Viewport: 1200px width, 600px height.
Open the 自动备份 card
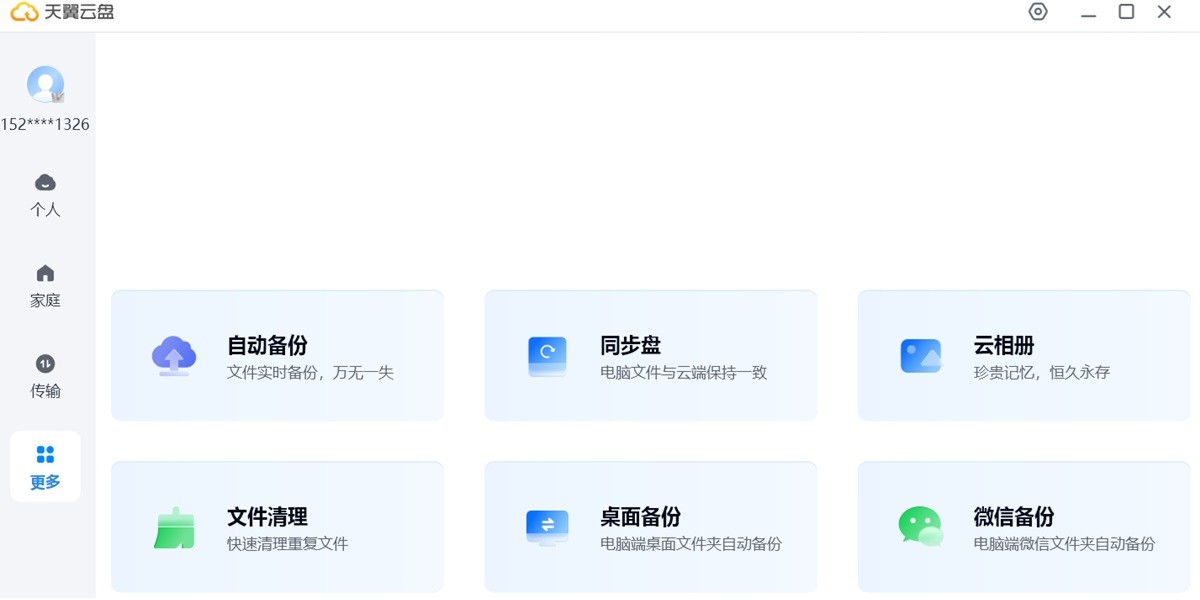pos(277,356)
